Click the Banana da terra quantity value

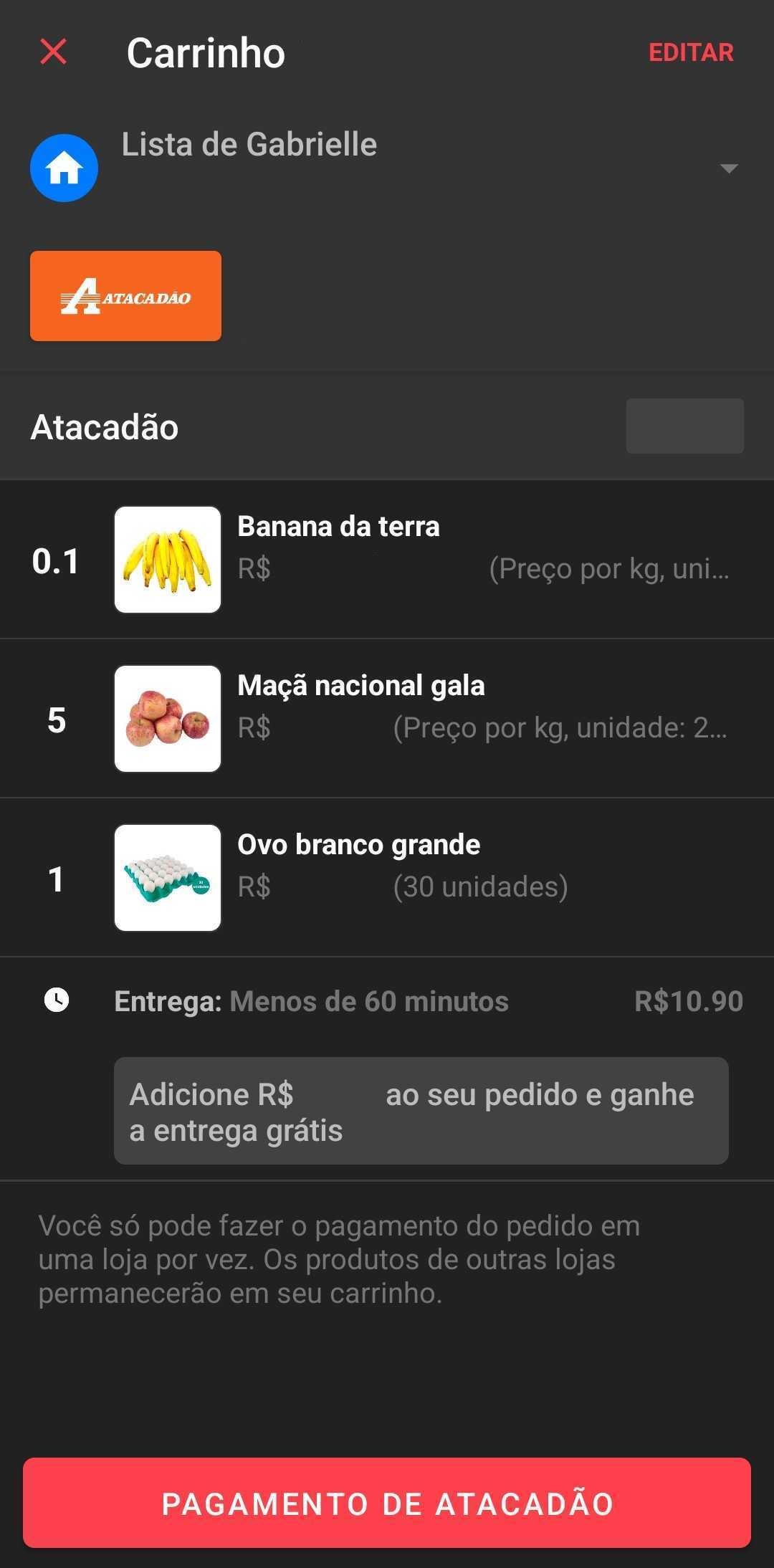[55, 560]
